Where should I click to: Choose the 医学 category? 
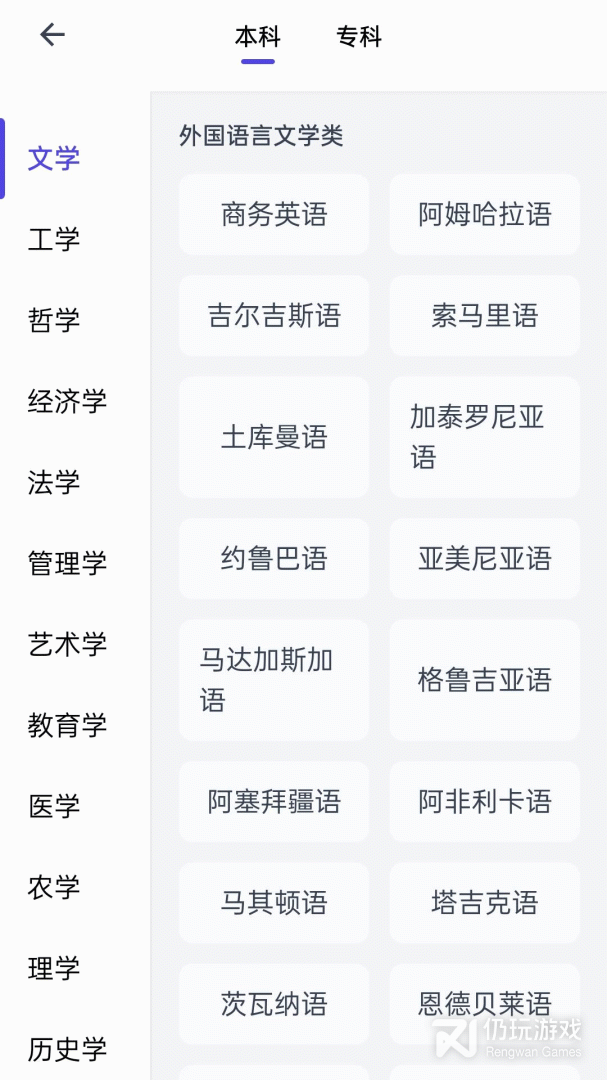[54, 806]
